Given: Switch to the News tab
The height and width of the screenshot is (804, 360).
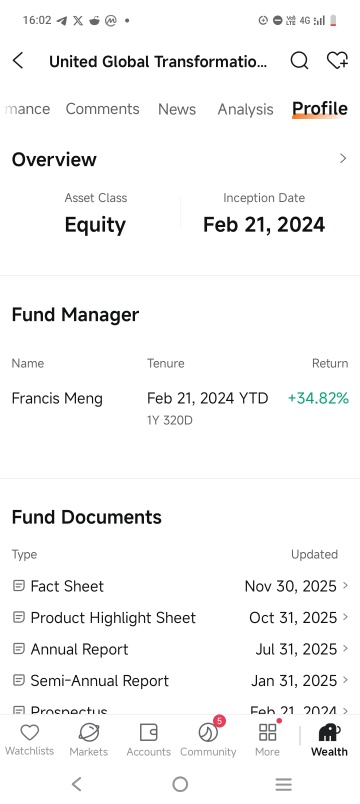Looking at the screenshot, I should coord(177,109).
